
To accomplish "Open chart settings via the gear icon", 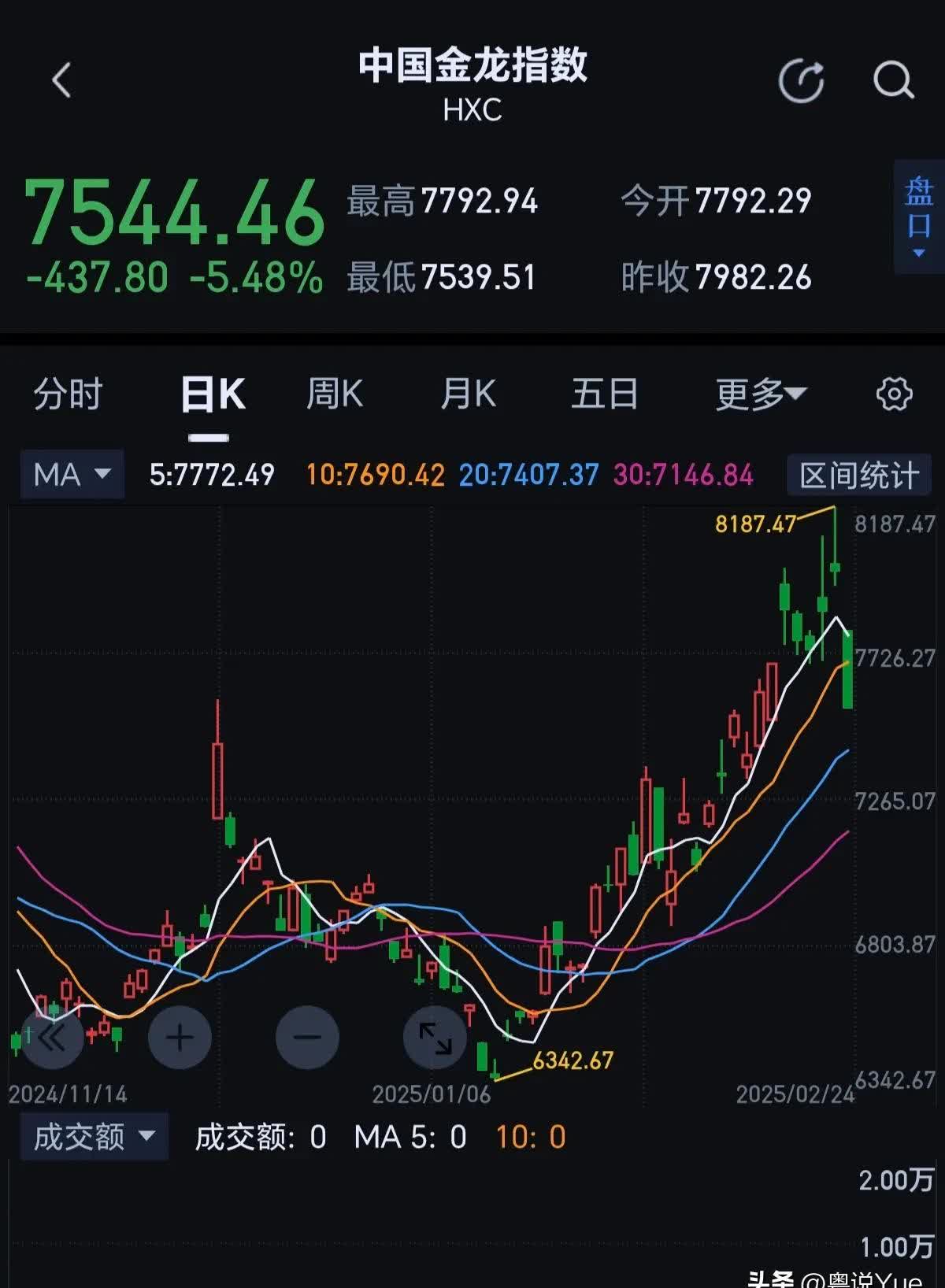I will [894, 394].
